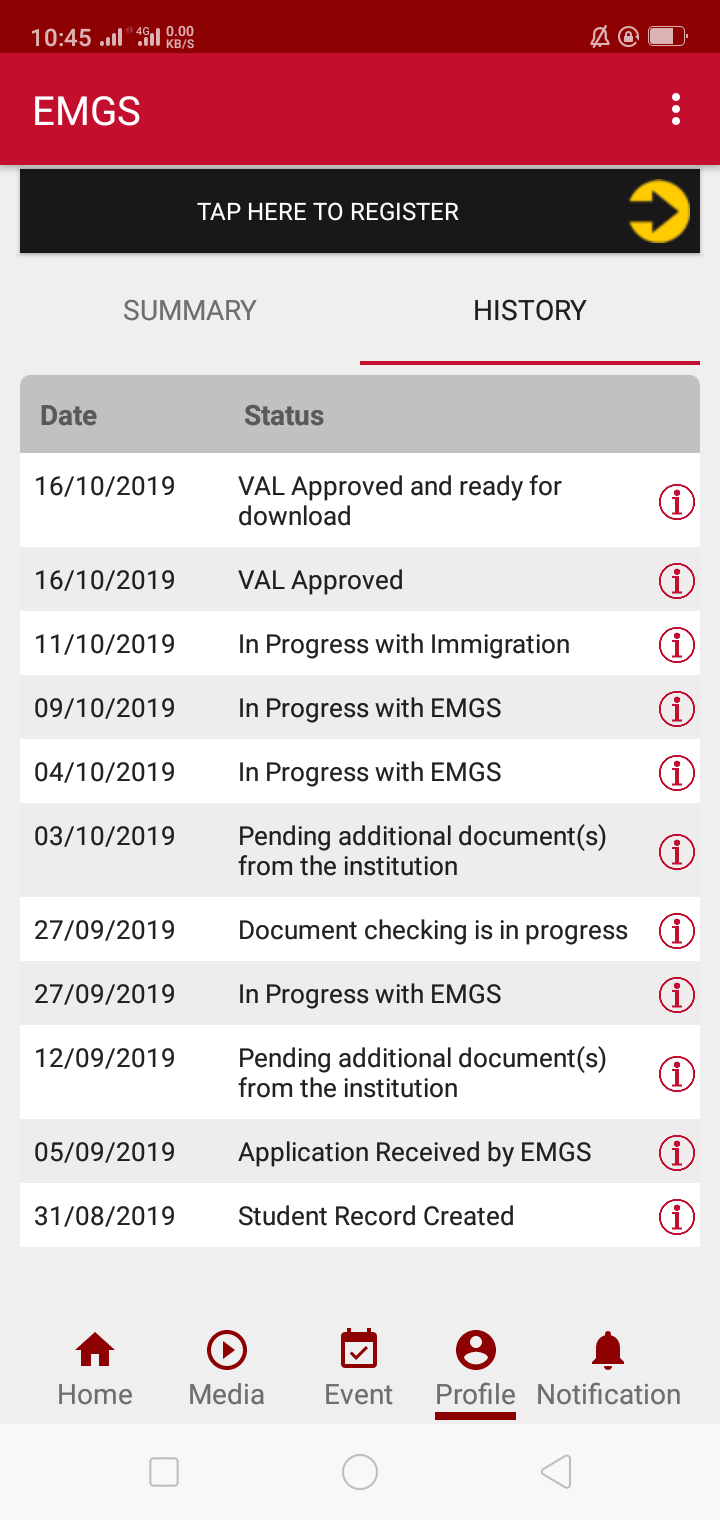
Task: Select the Profile tab
Action: tap(476, 1370)
